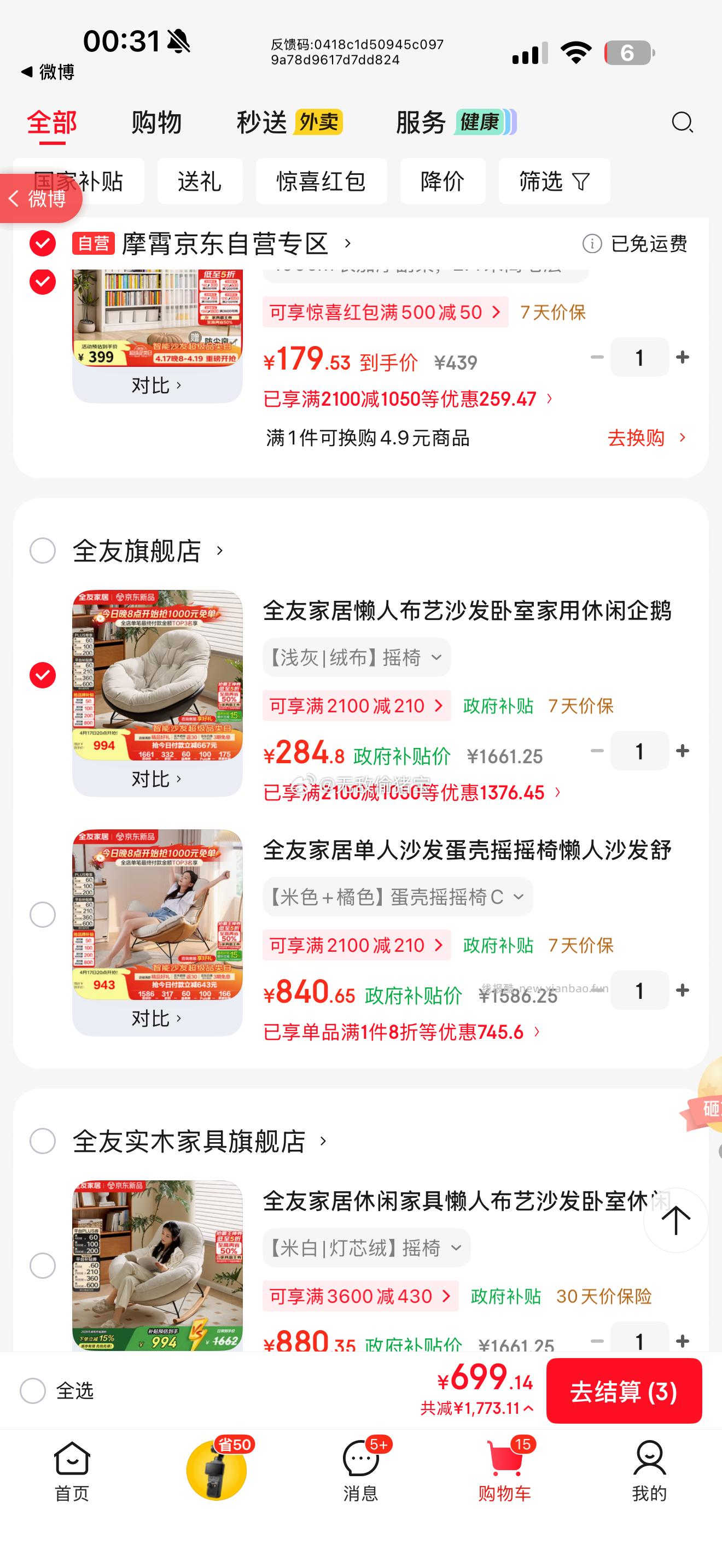The width and height of the screenshot is (722, 1568).
Task: Switch to the 购物 tab
Action: 155,123
